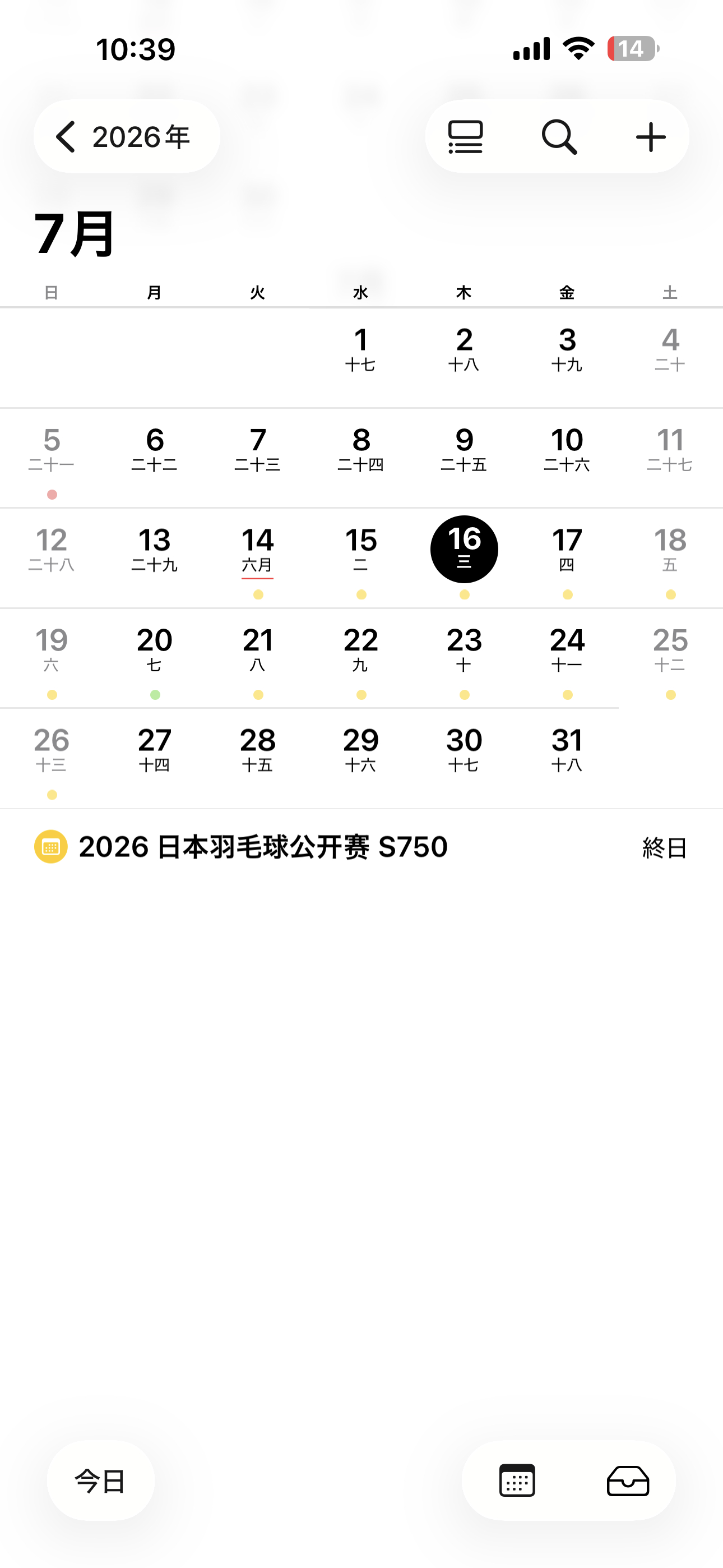Tap the 7月 month heading

coord(73,234)
